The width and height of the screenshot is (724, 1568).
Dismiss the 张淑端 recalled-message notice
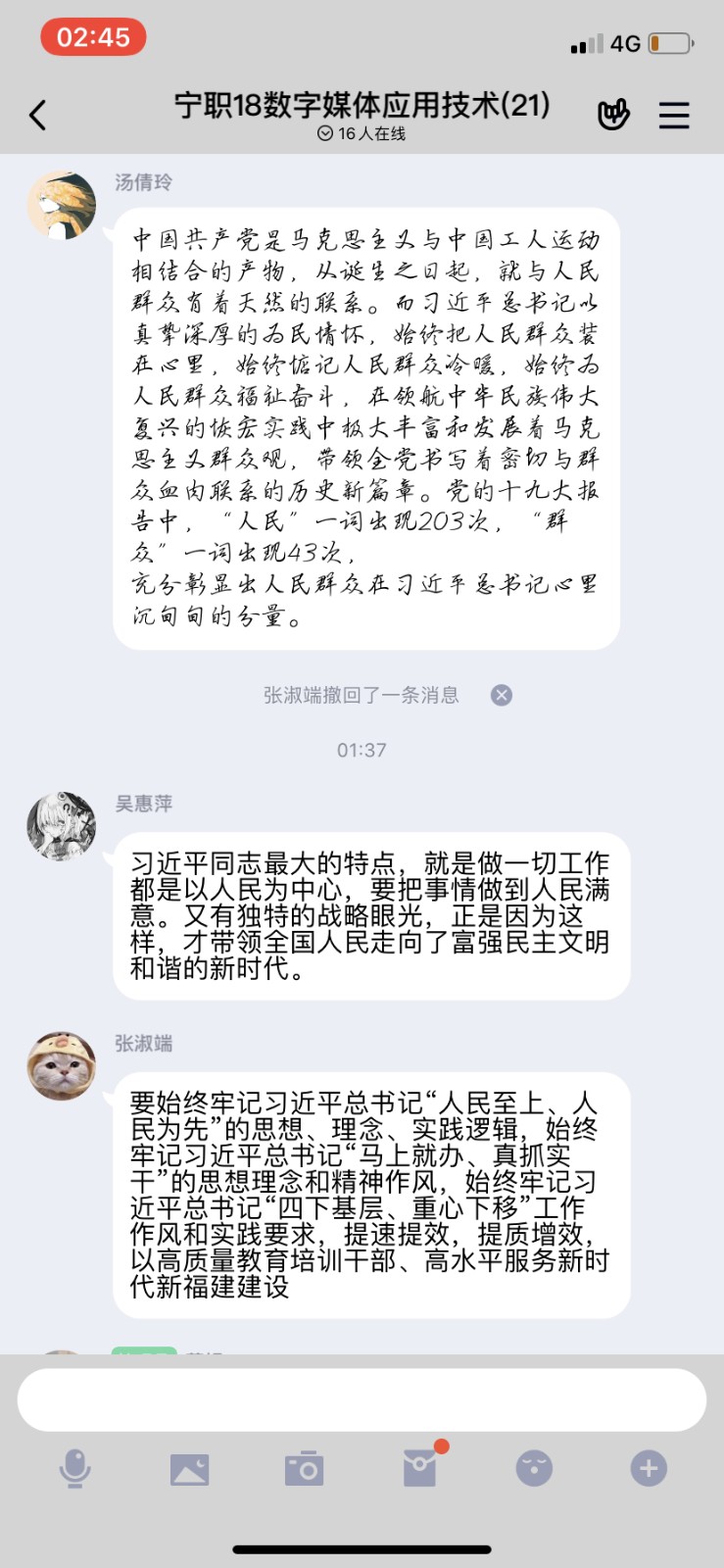(x=502, y=695)
